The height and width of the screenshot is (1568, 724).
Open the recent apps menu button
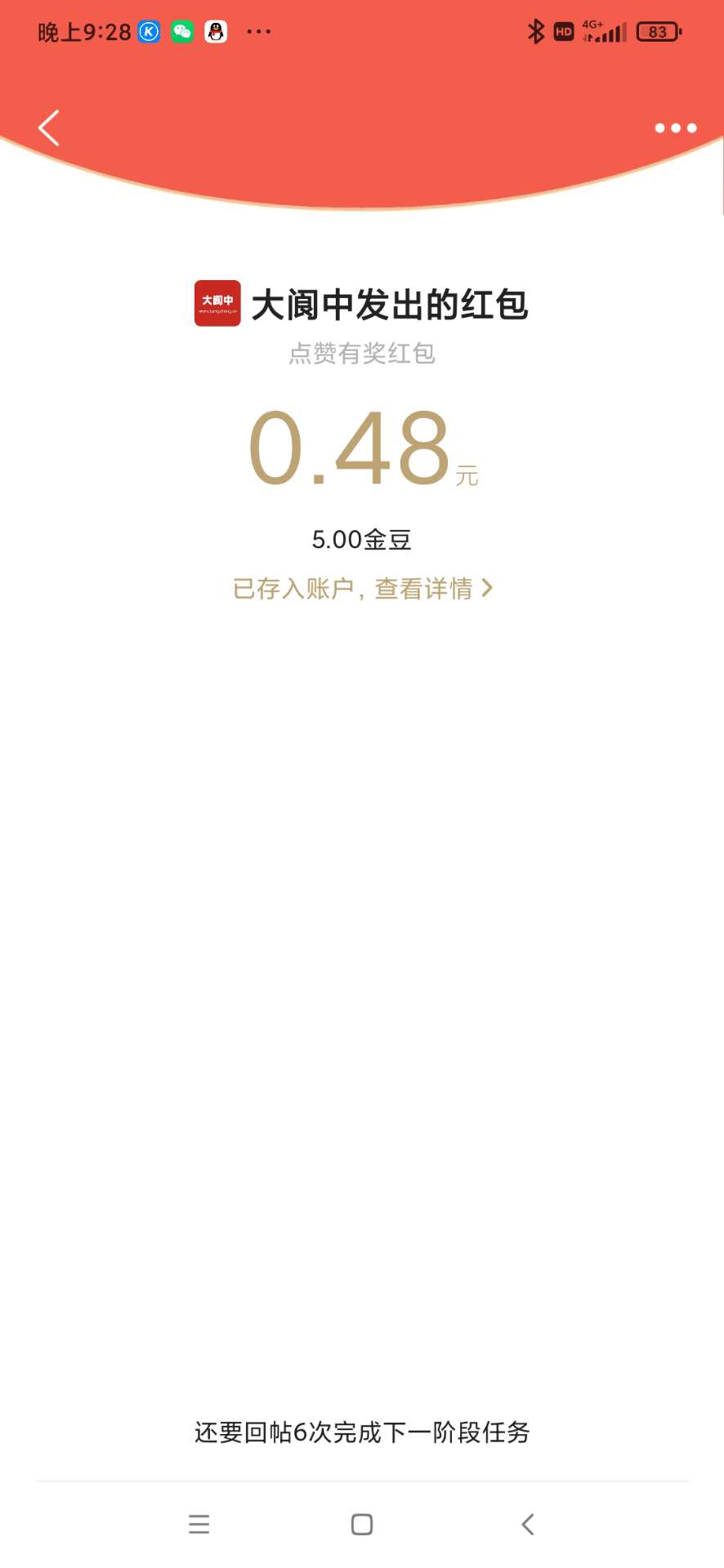(199, 1524)
